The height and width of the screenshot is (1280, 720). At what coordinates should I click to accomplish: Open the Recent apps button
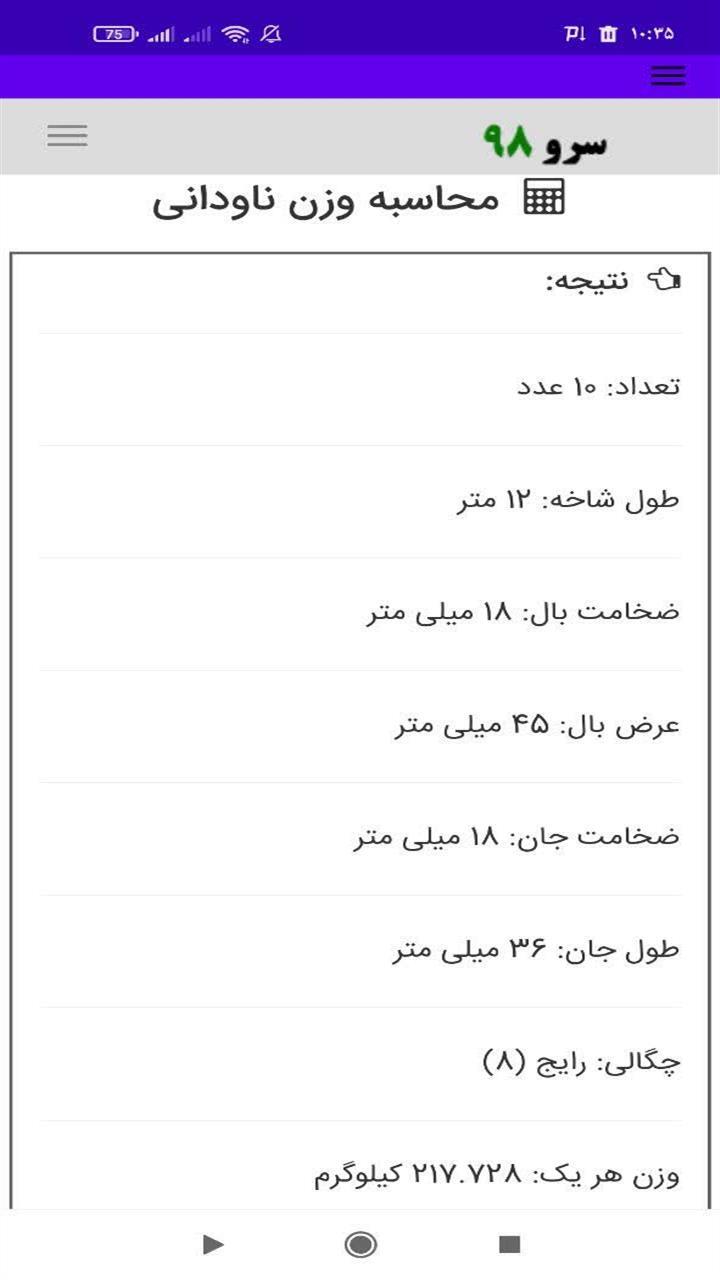coord(508,1246)
